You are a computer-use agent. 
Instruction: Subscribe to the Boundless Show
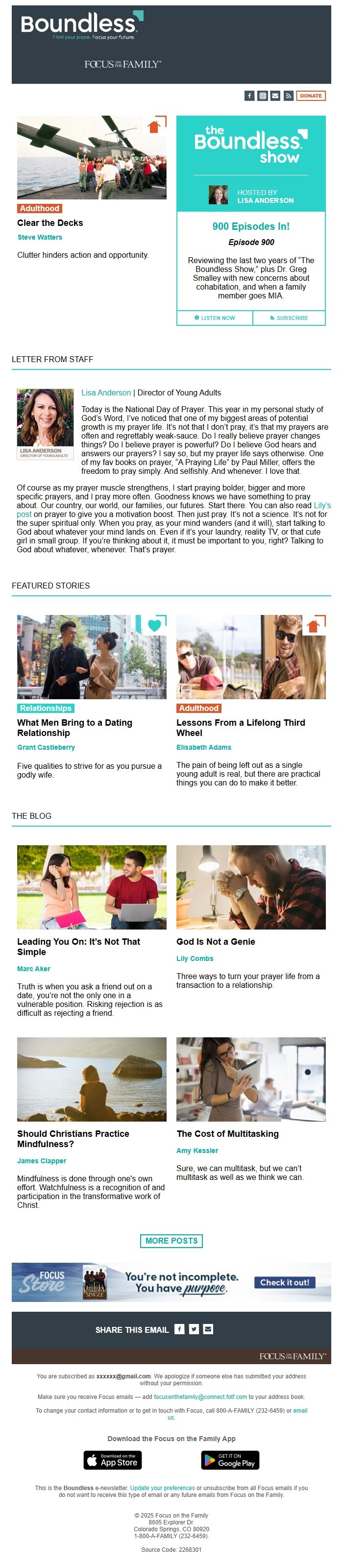[289, 318]
